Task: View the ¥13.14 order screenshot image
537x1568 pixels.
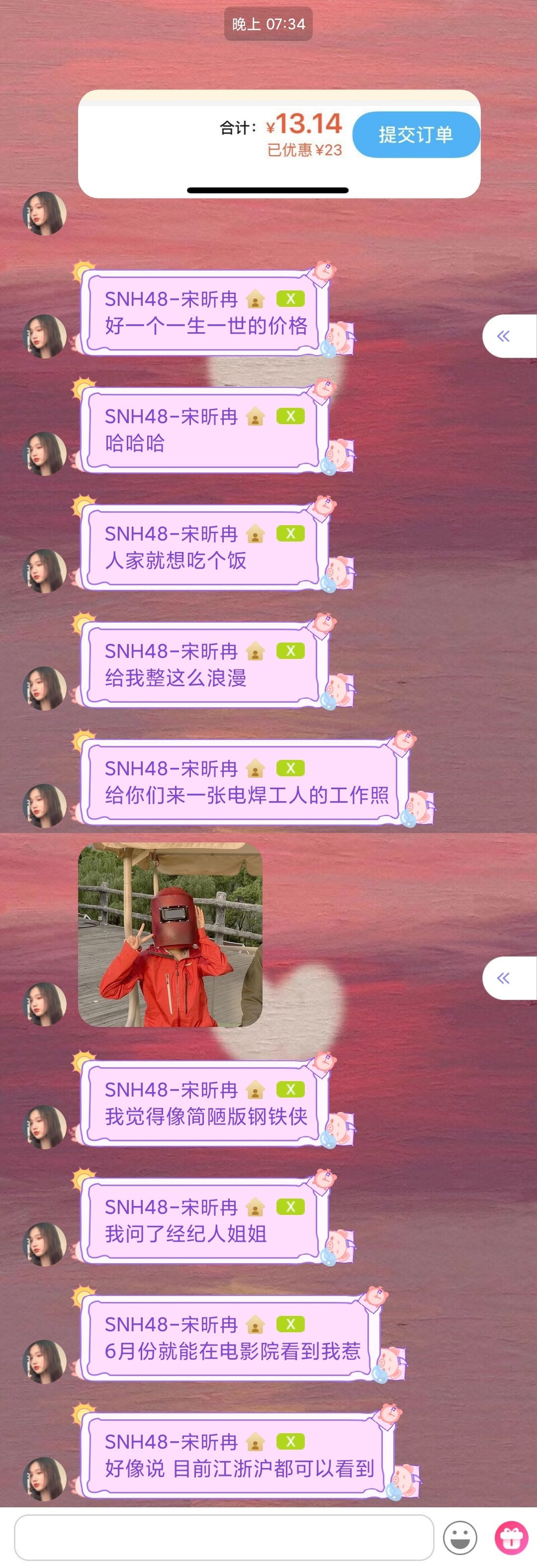Action: click(279, 144)
